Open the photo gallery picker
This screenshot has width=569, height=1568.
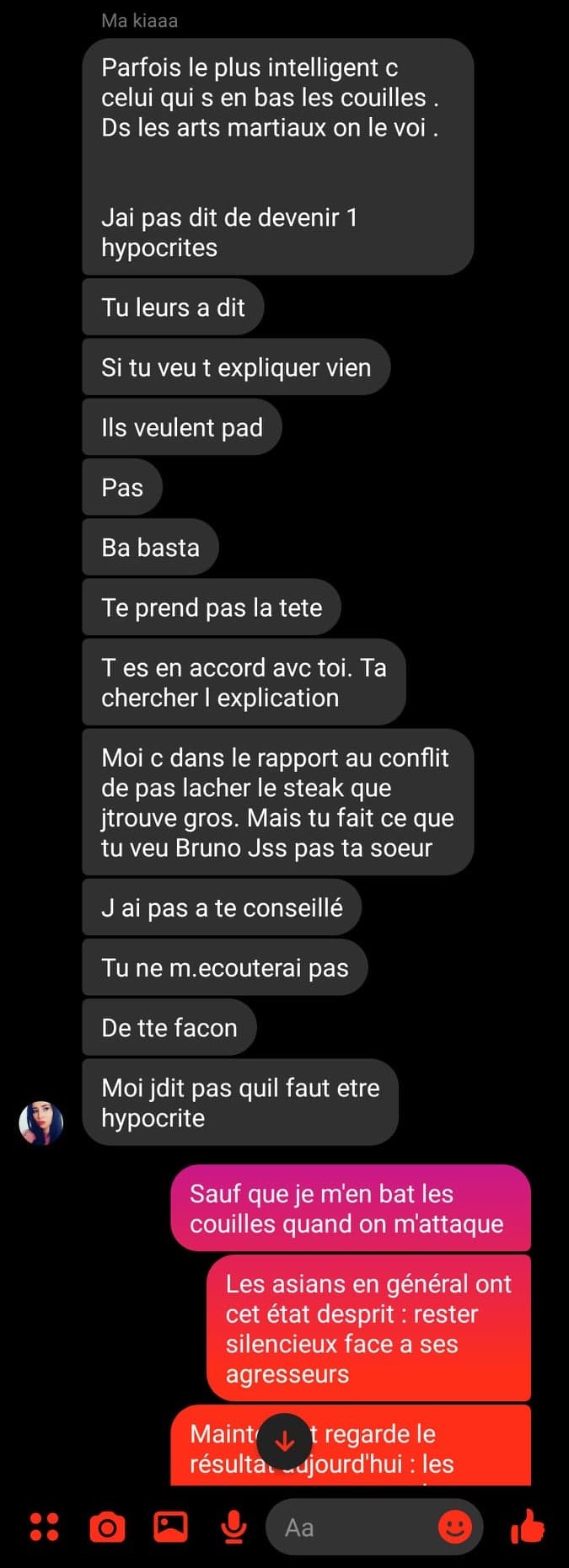click(x=170, y=1527)
